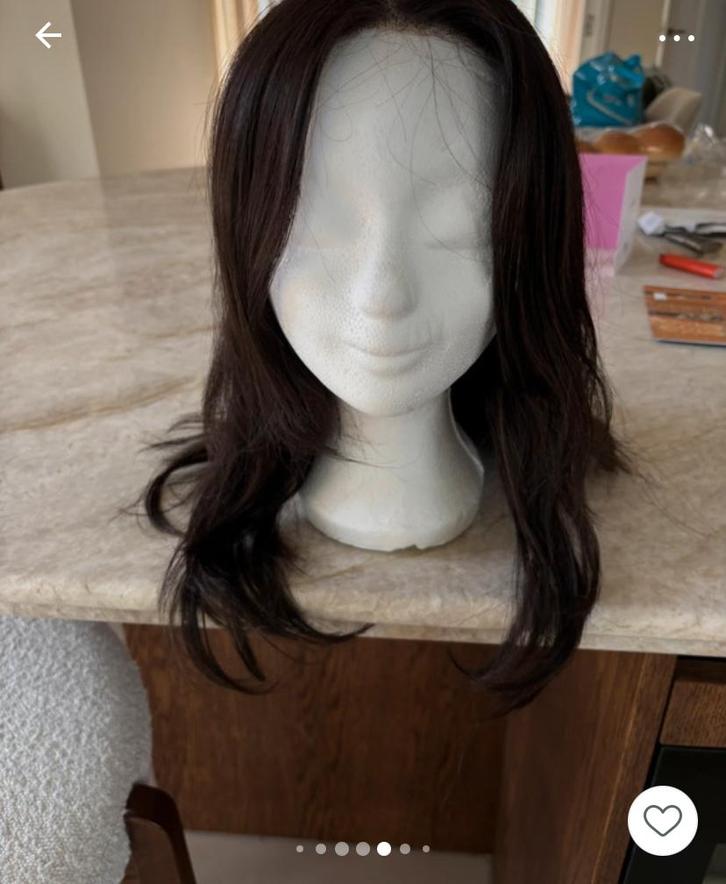Save this listing with the heart button
This screenshot has height=884, width=726.
pos(662,820)
